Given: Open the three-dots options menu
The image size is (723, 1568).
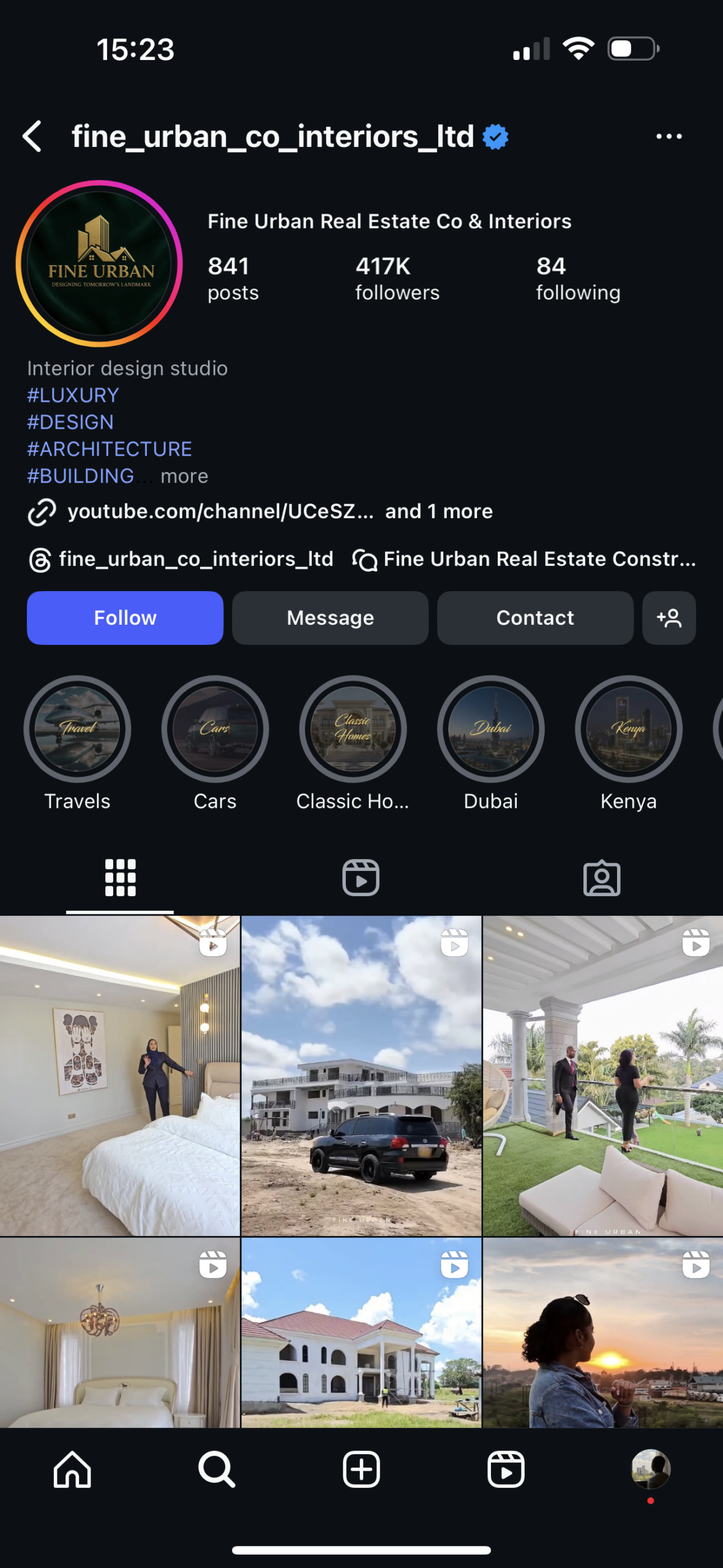Looking at the screenshot, I should coord(669,136).
